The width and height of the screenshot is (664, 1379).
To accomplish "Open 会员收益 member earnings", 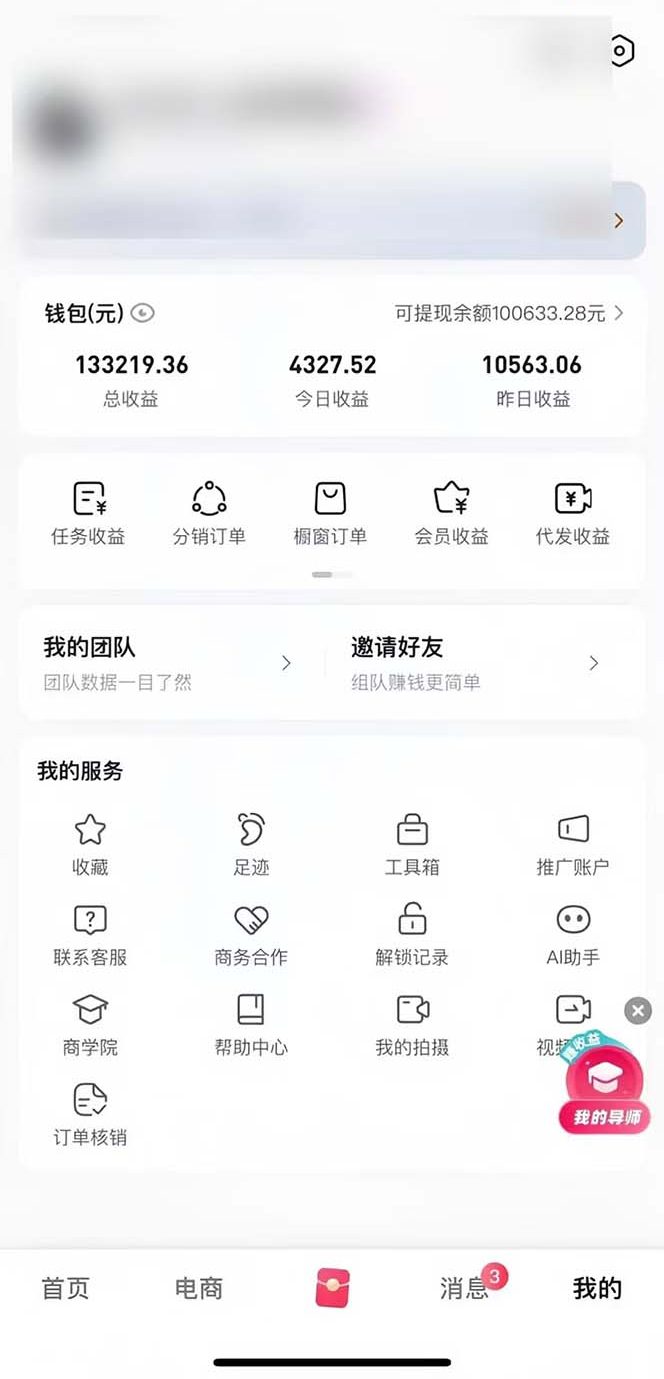I will [x=452, y=514].
